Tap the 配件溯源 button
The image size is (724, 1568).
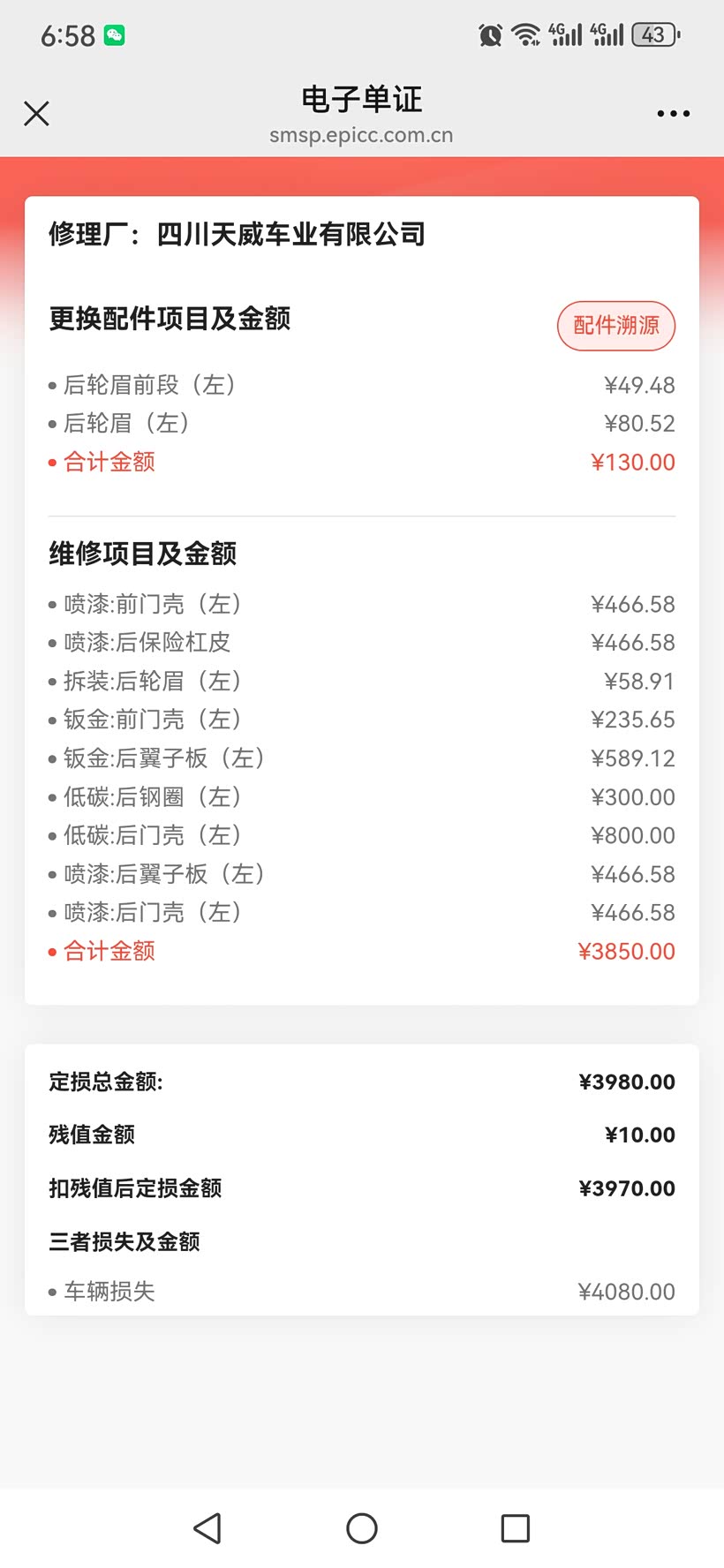pyautogui.click(x=616, y=326)
